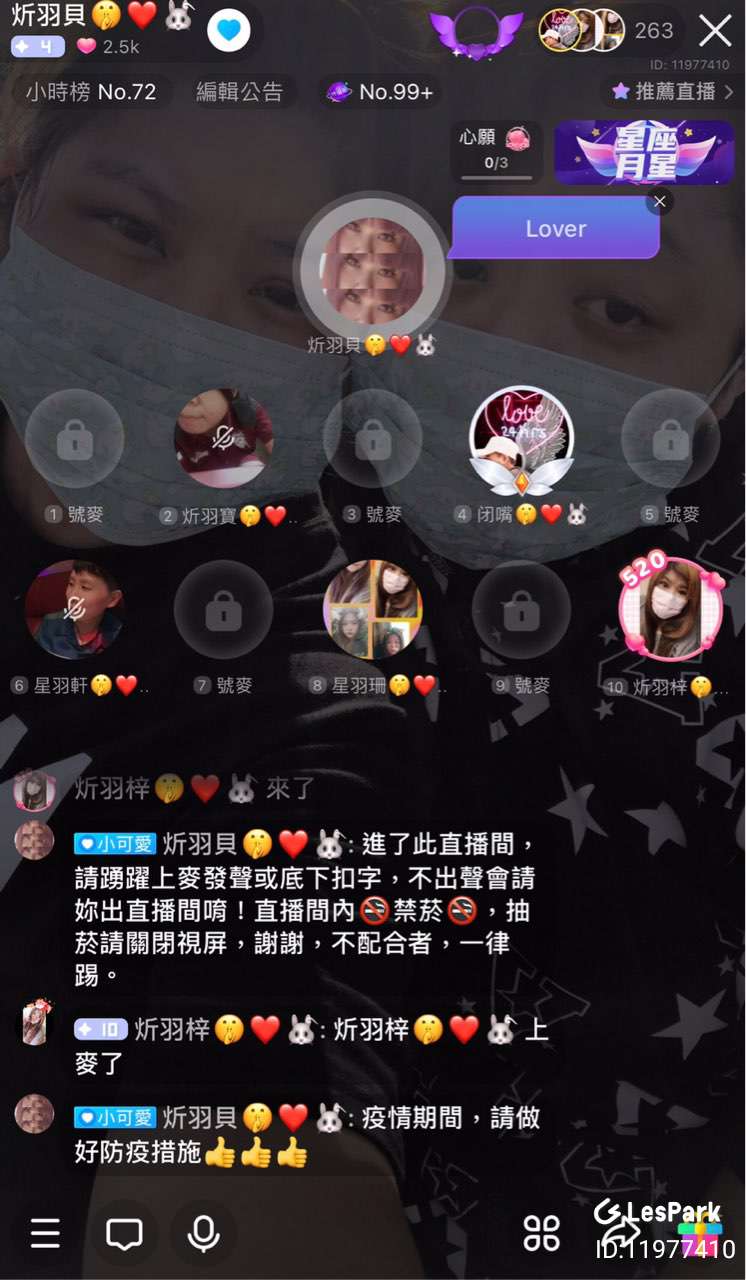
Task: Open seat 8 user 星羽珊 profile
Action: click(372, 609)
